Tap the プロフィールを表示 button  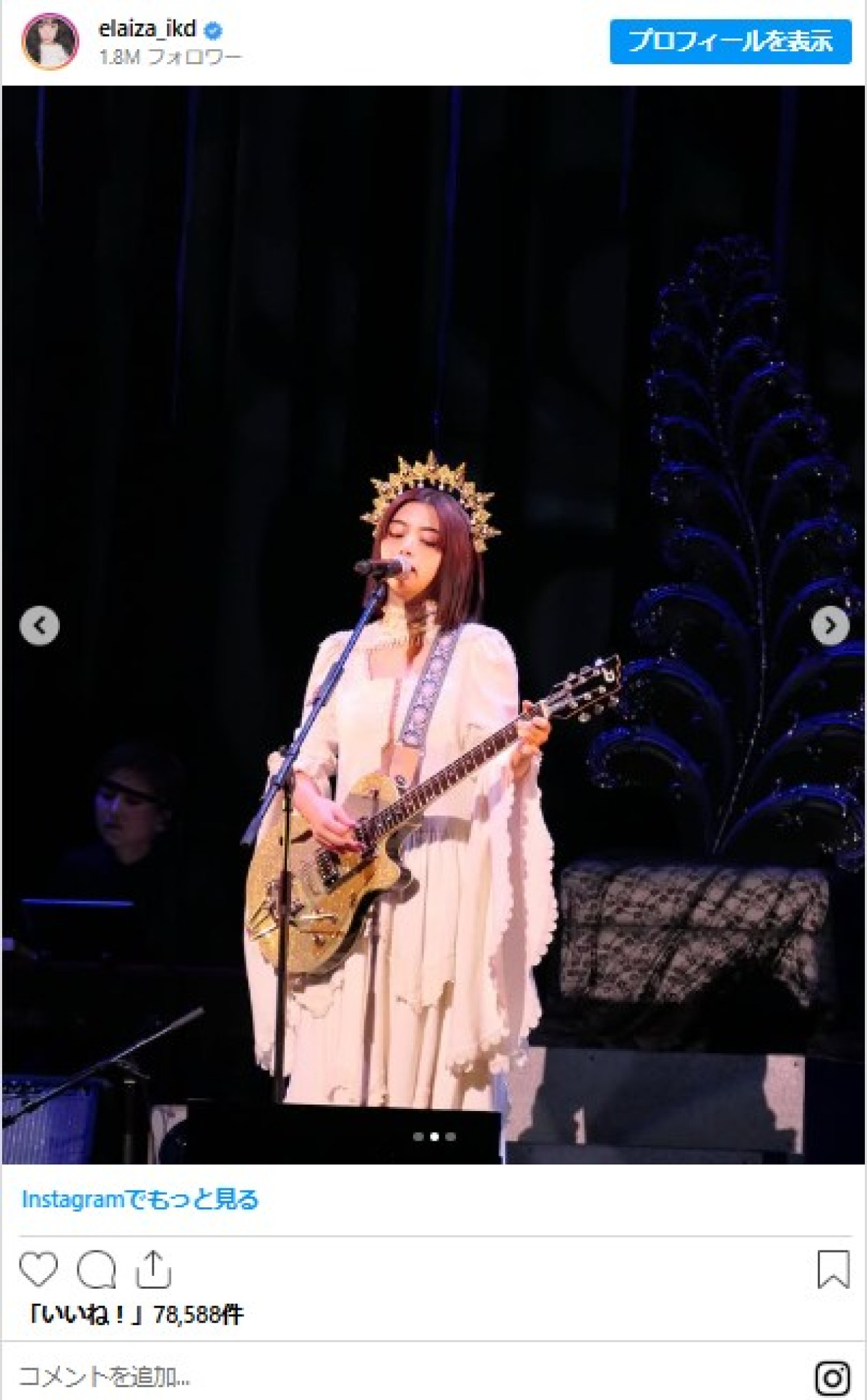(x=730, y=41)
